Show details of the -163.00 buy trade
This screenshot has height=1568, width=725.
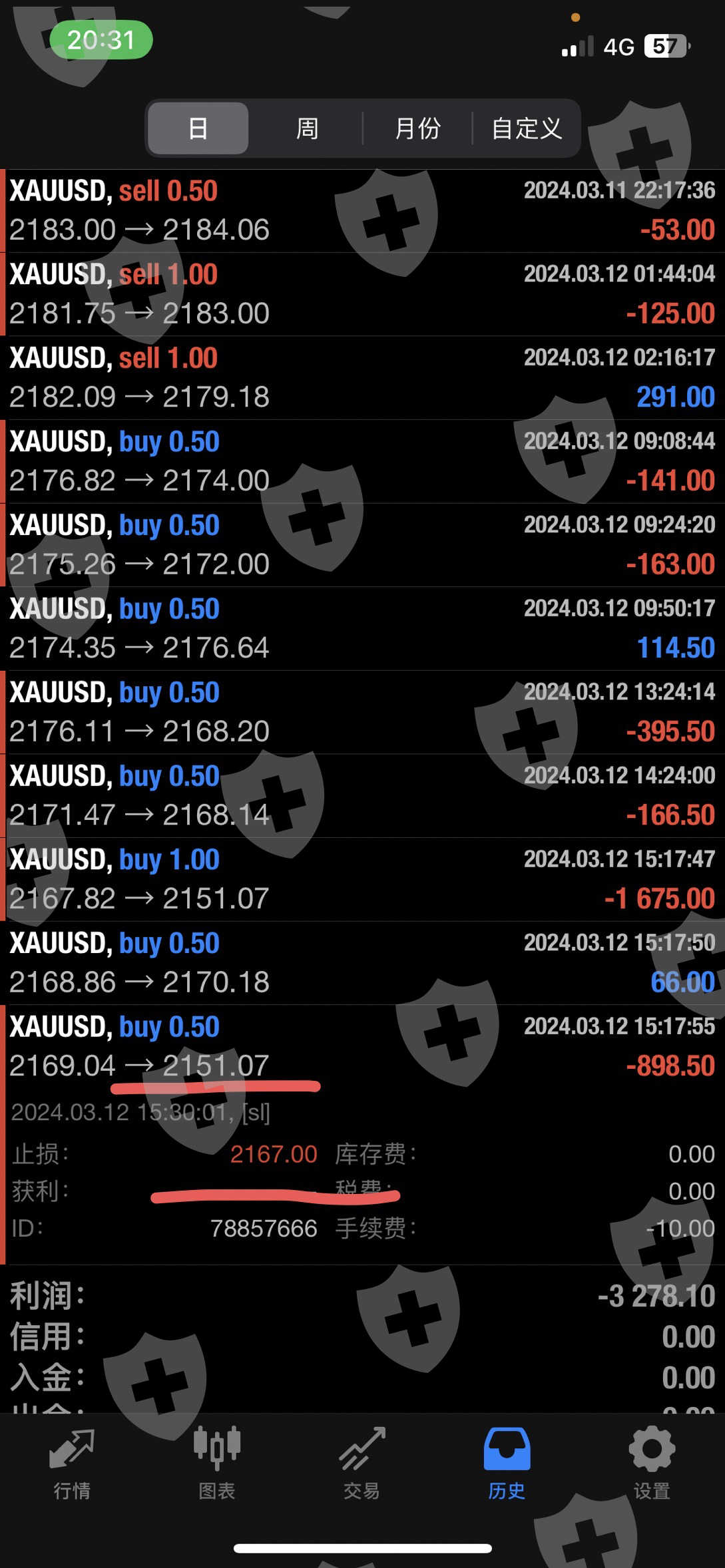[362, 545]
